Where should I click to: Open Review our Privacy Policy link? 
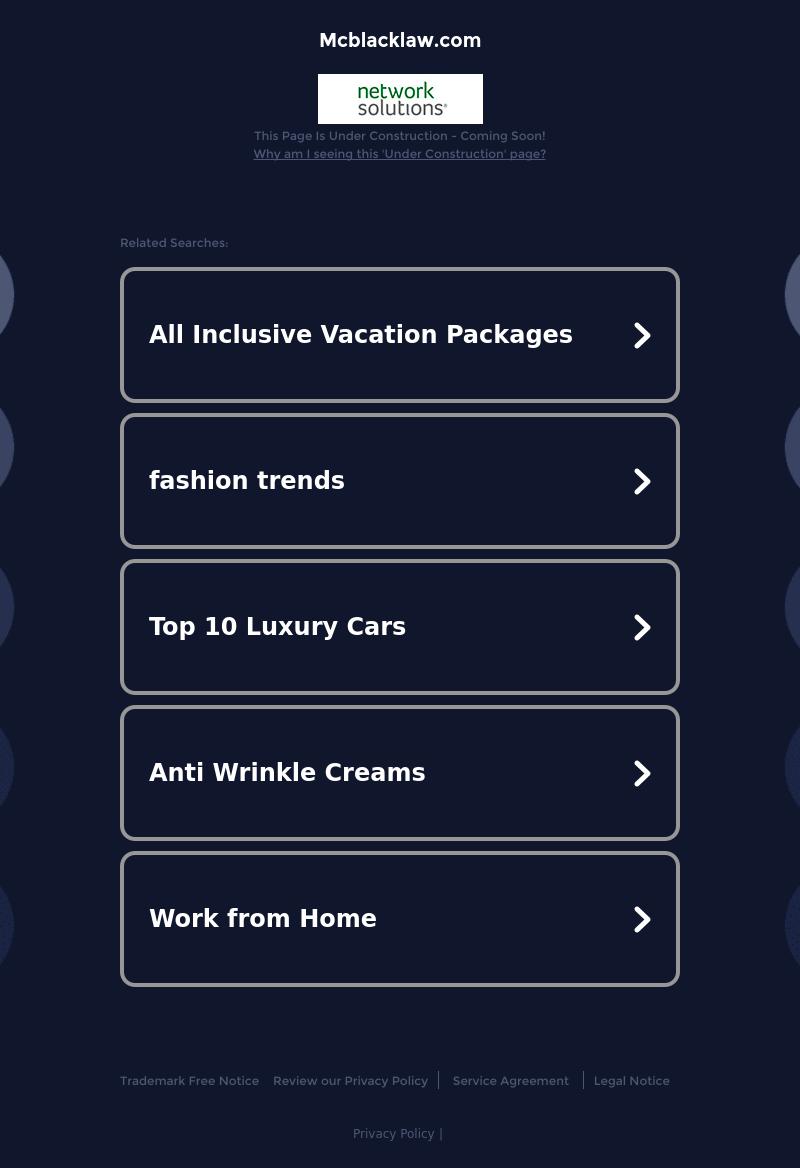tap(350, 1081)
